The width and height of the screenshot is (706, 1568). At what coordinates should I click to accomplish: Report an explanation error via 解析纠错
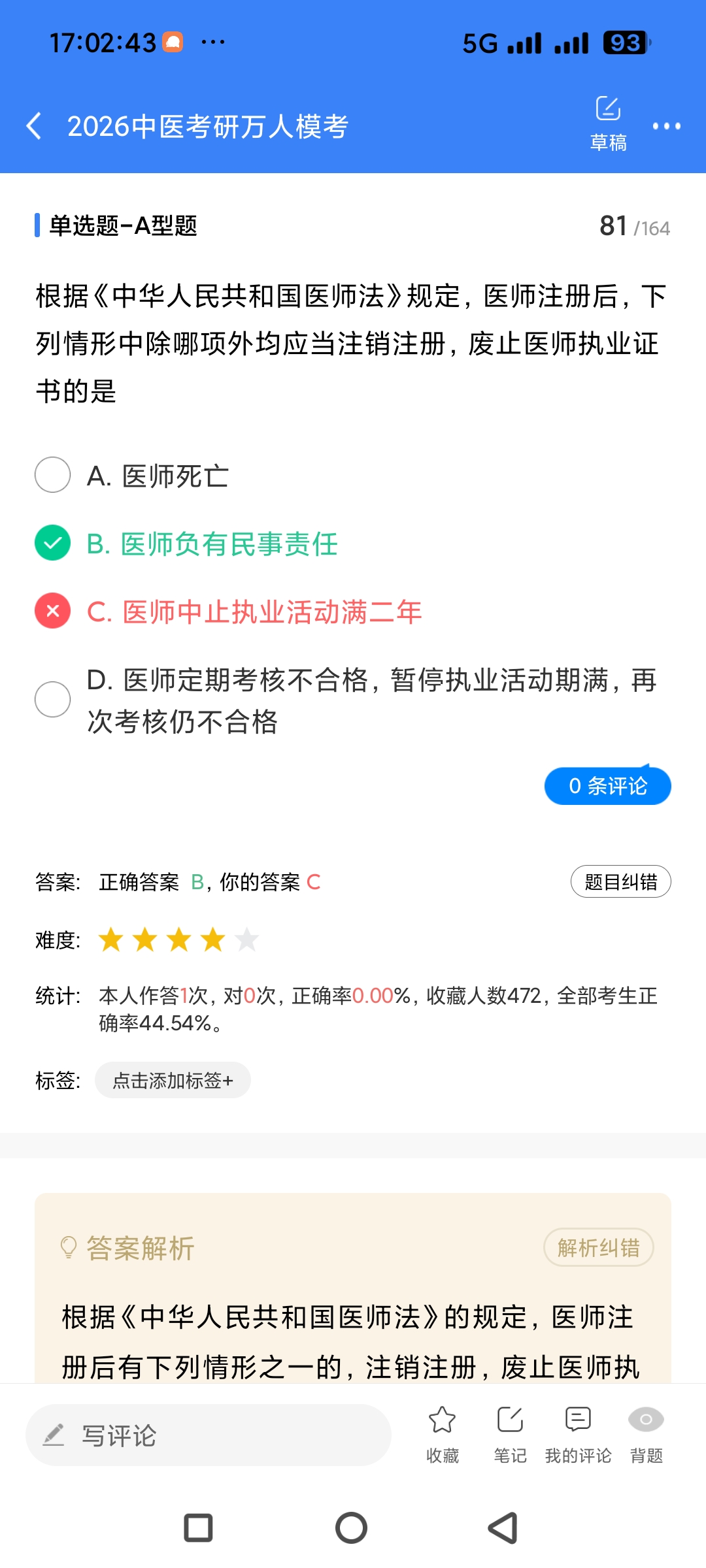click(x=598, y=1248)
